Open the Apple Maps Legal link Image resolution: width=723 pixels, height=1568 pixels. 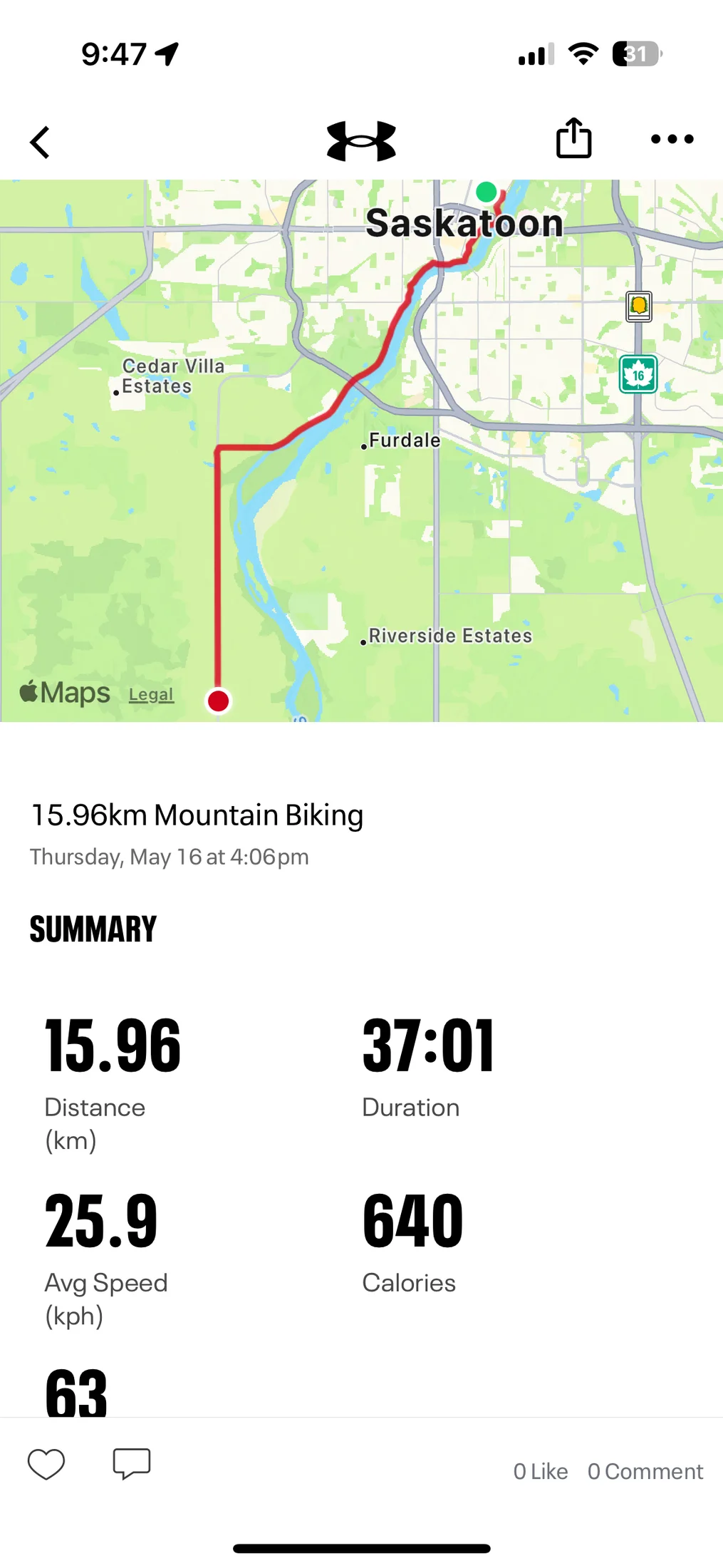151,694
